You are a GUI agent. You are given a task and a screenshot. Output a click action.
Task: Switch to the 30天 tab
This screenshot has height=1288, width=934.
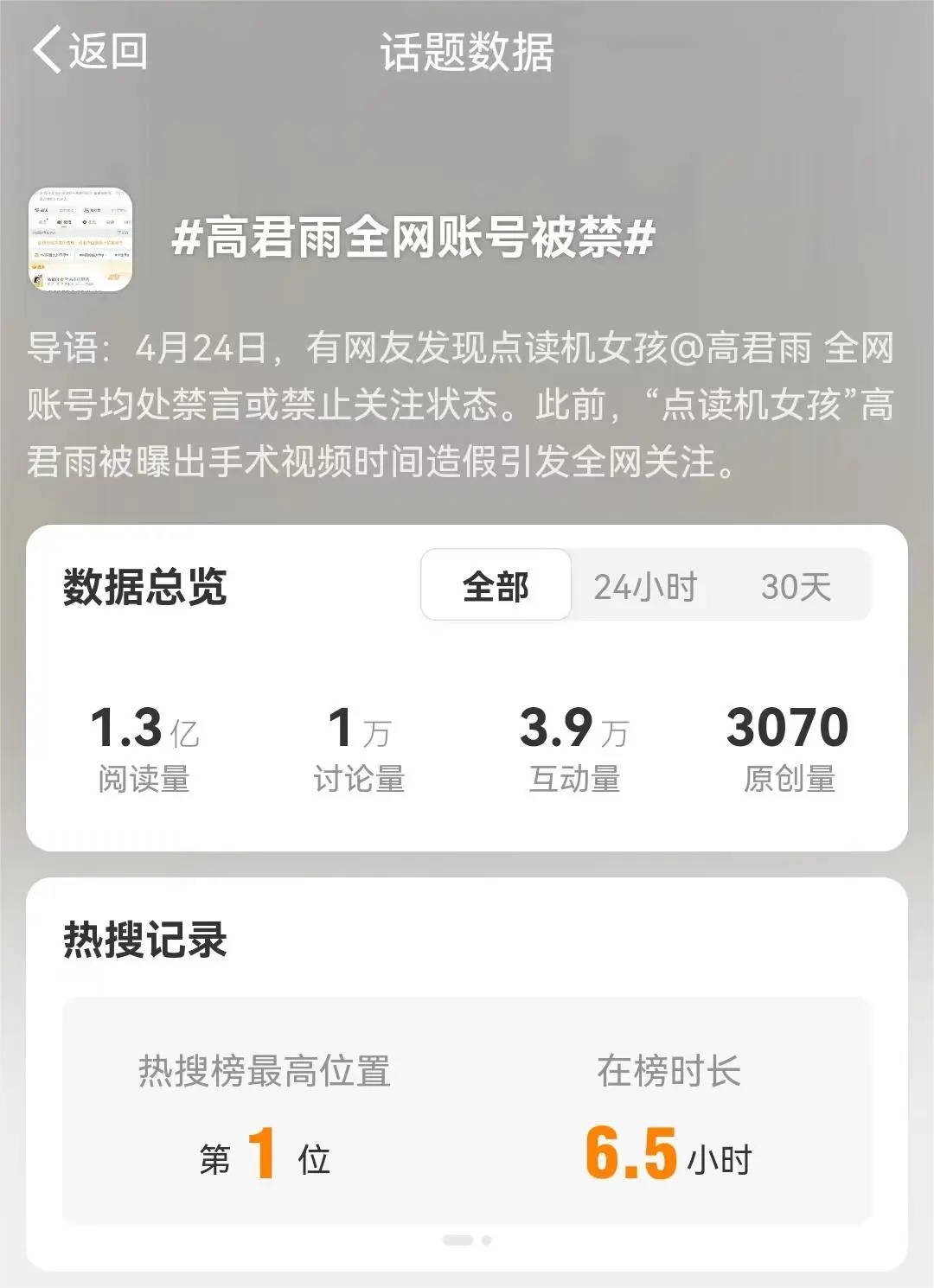[795, 586]
